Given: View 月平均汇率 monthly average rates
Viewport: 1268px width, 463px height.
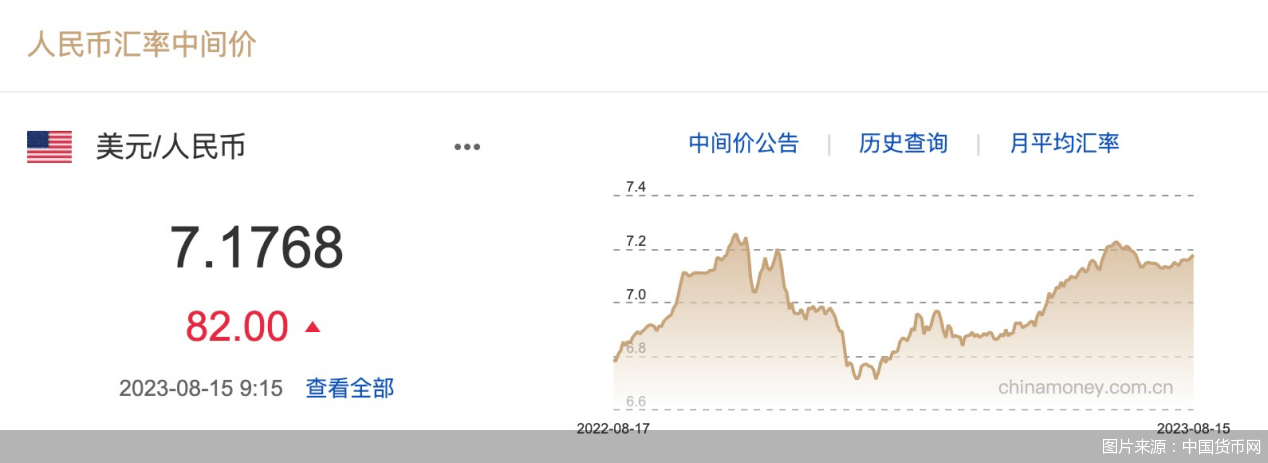Looking at the screenshot, I should pyautogui.click(x=1064, y=143).
